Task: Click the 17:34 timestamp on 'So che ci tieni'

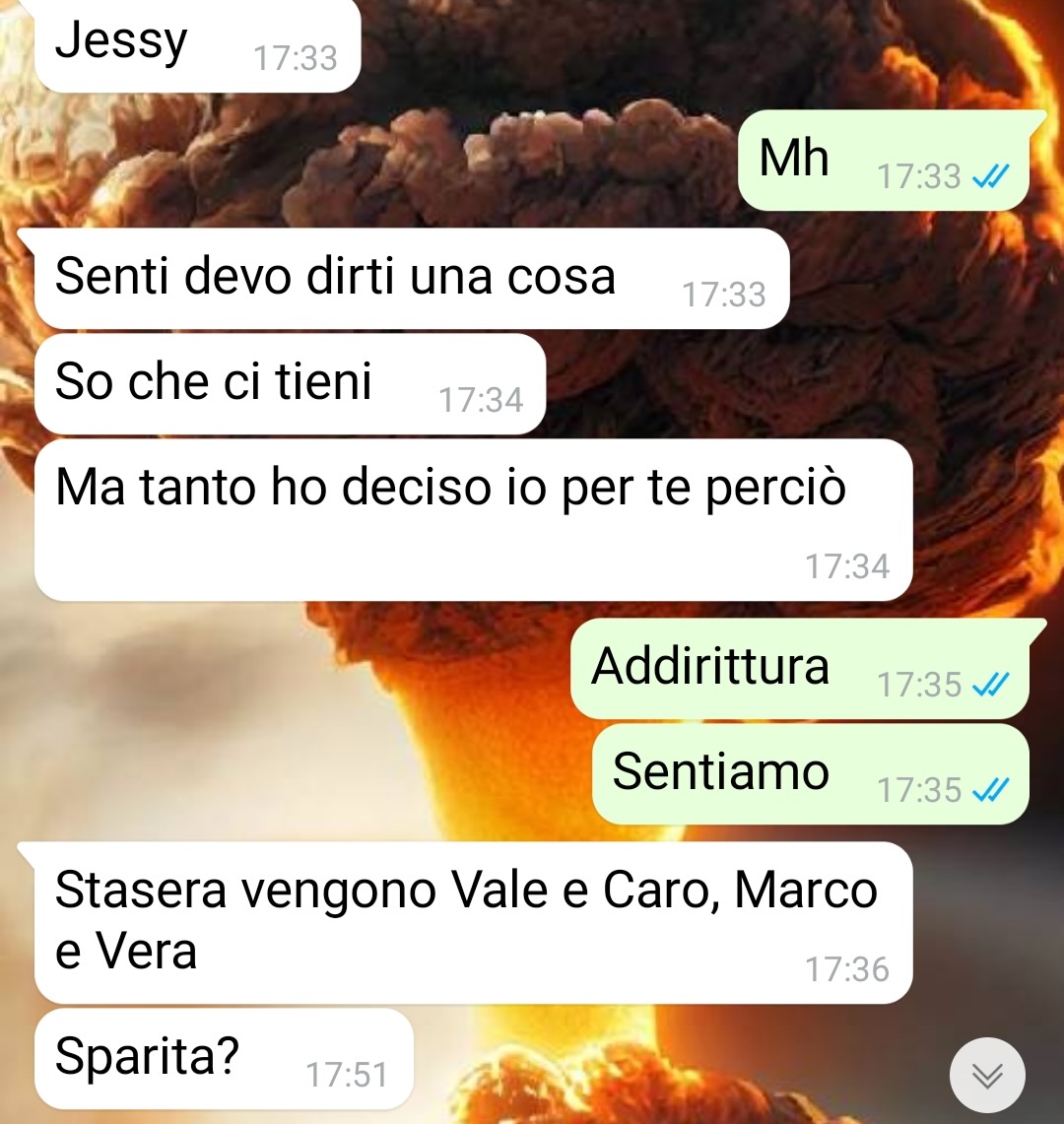Action: (483, 398)
